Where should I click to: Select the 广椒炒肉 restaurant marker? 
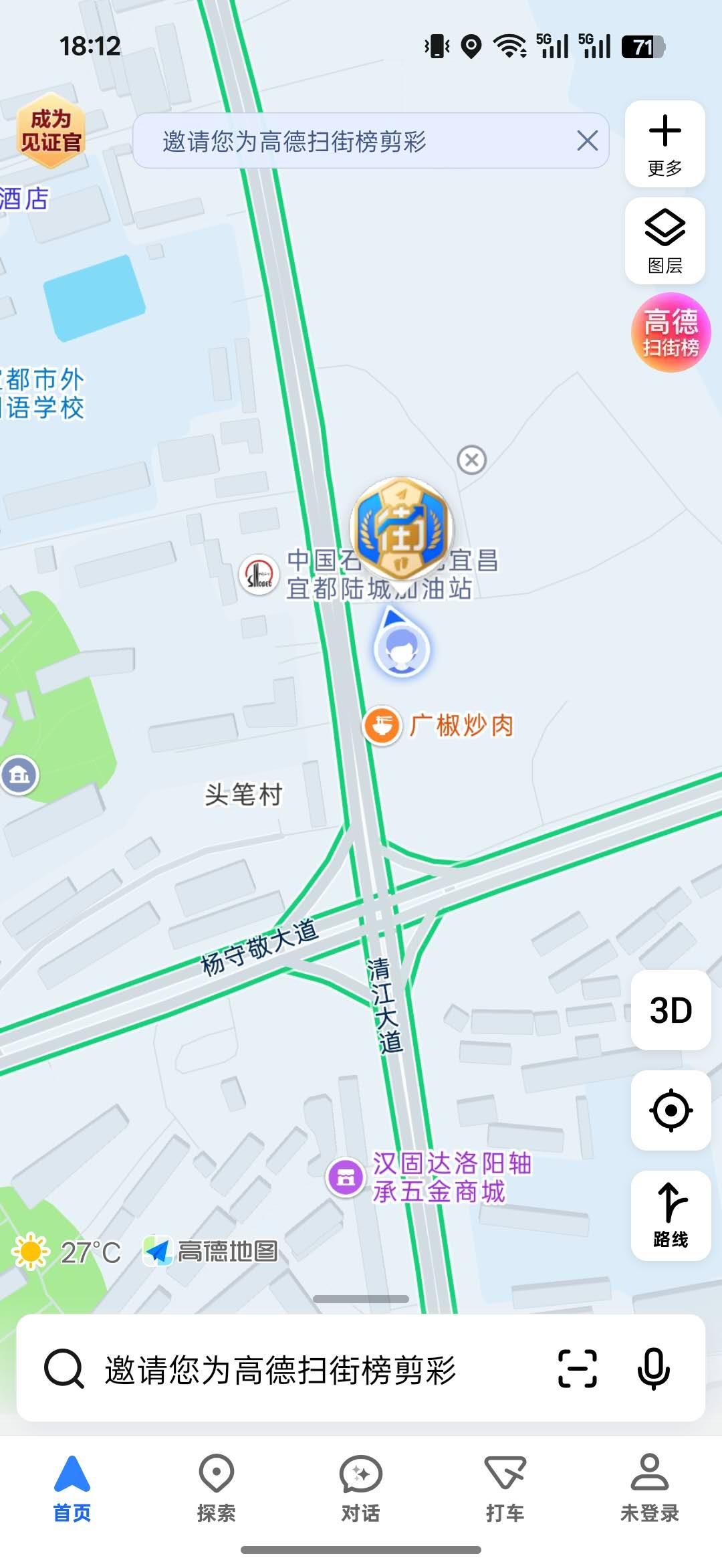point(382,726)
